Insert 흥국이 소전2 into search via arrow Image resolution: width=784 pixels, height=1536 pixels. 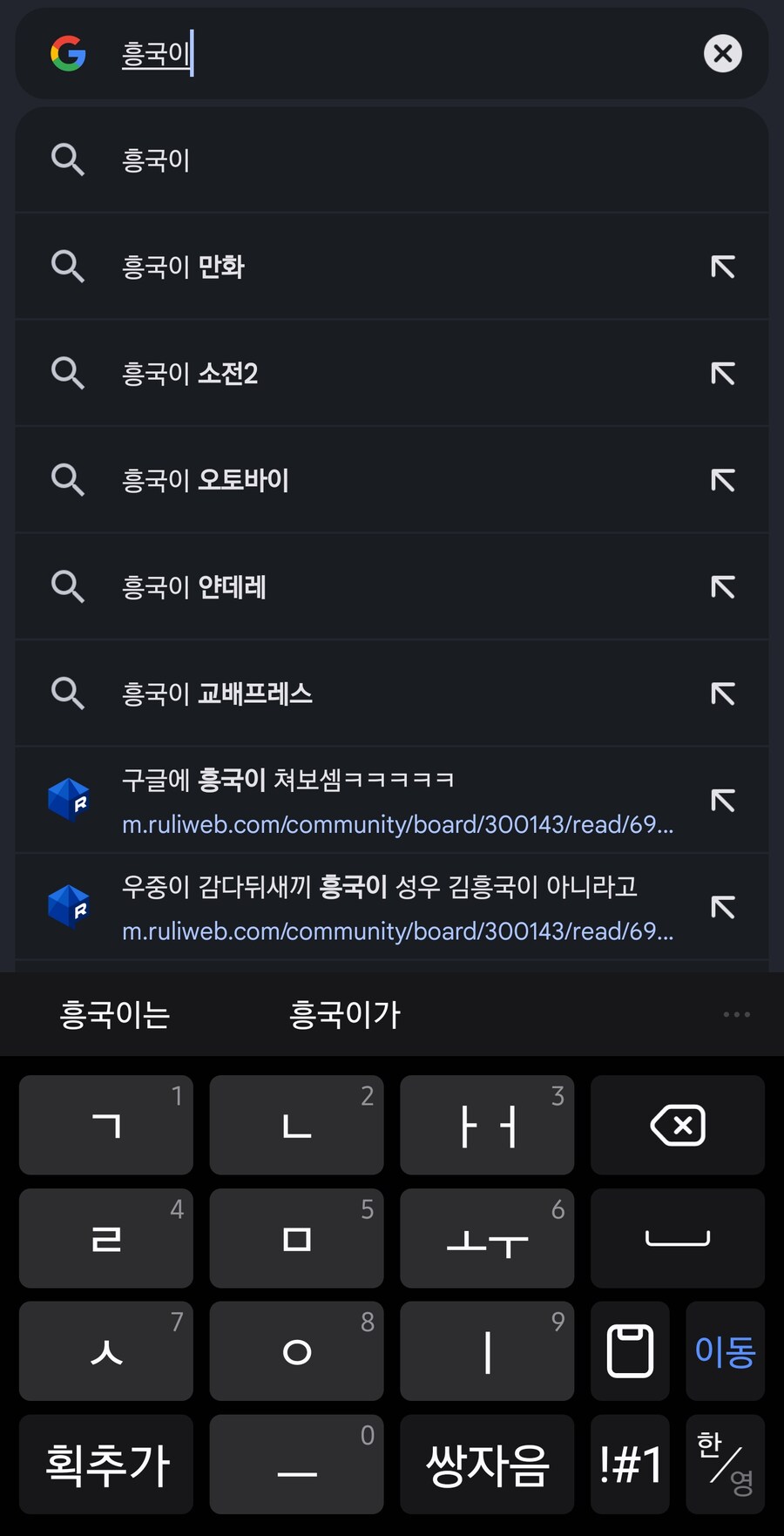722,374
